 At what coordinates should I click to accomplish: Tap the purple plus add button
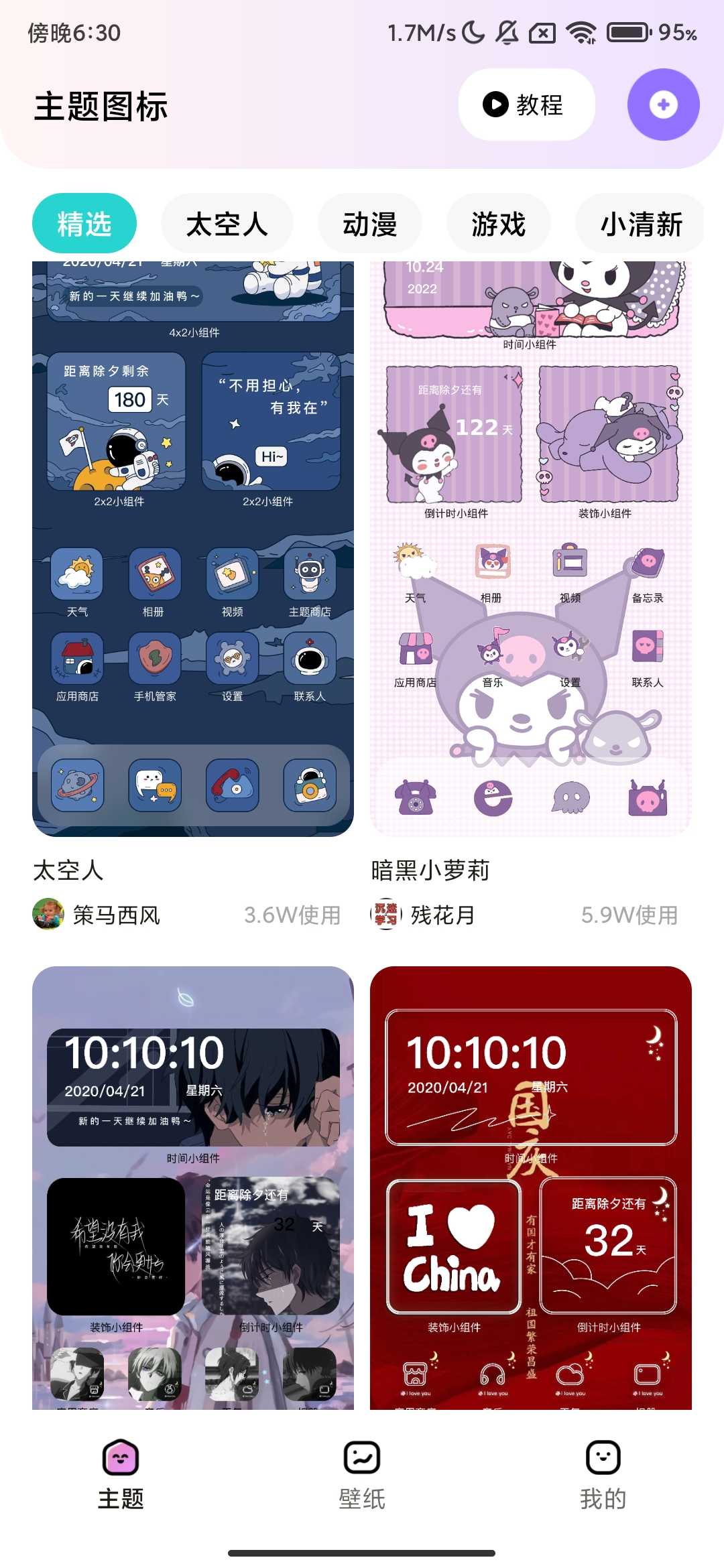point(663,105)
